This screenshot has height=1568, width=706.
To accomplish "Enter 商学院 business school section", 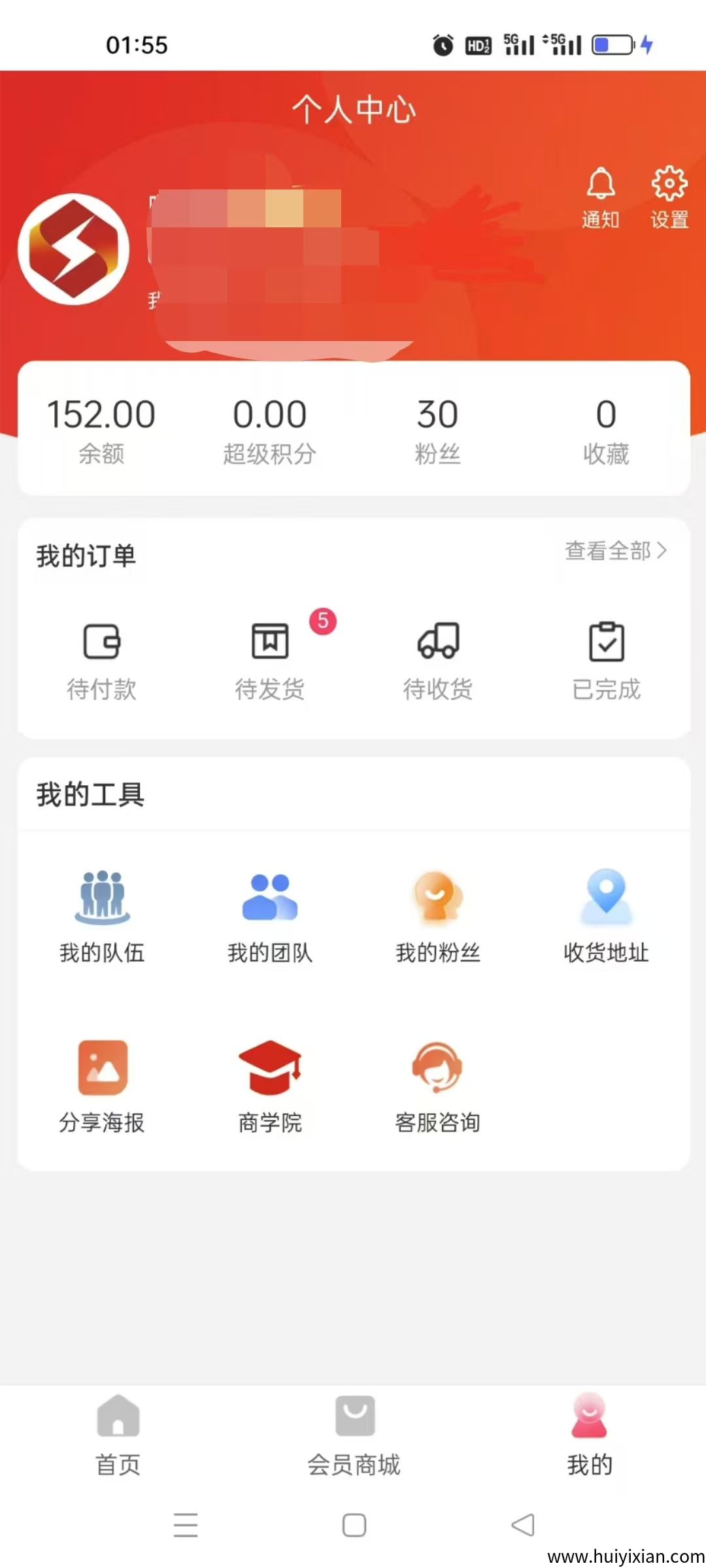I will [x=271, y=1085].
